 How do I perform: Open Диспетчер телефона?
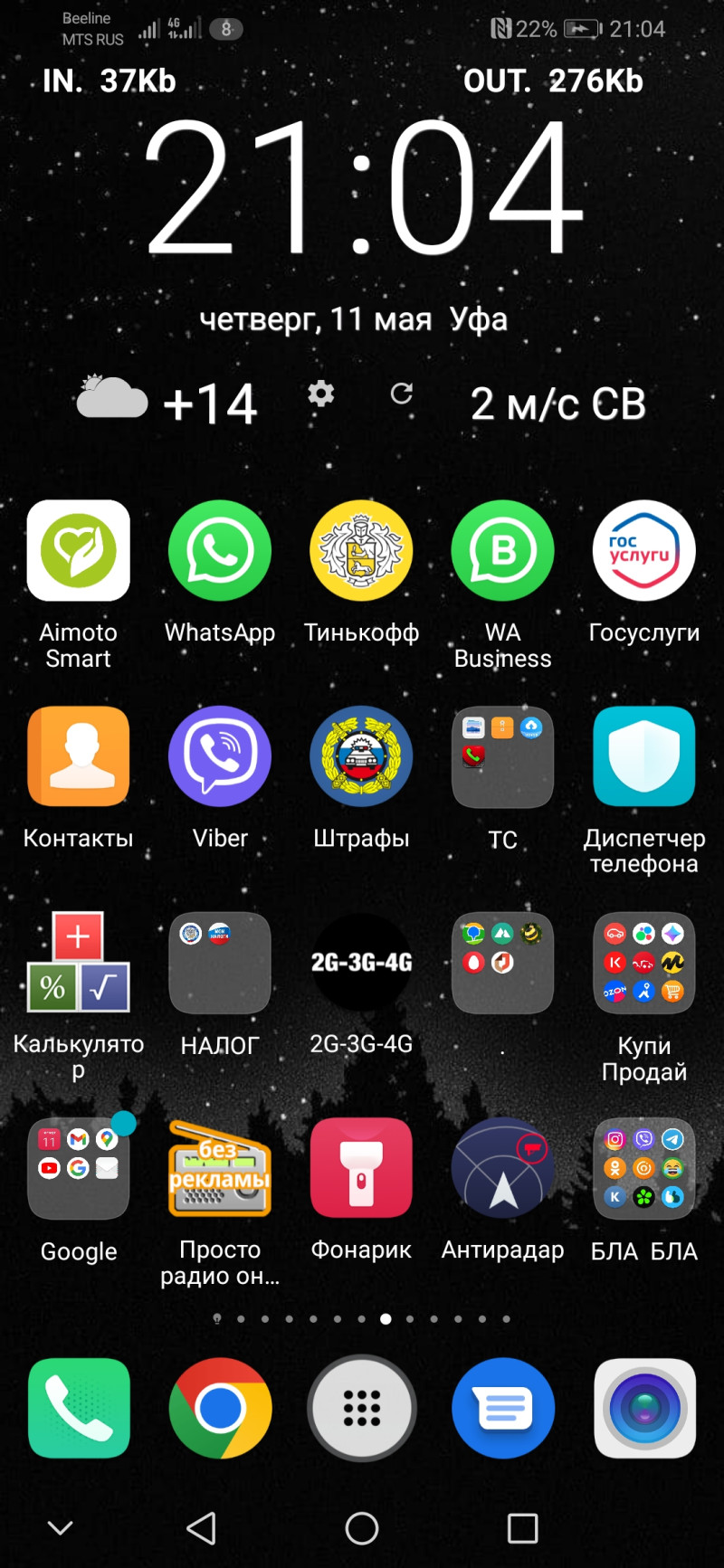coord(643,756)
